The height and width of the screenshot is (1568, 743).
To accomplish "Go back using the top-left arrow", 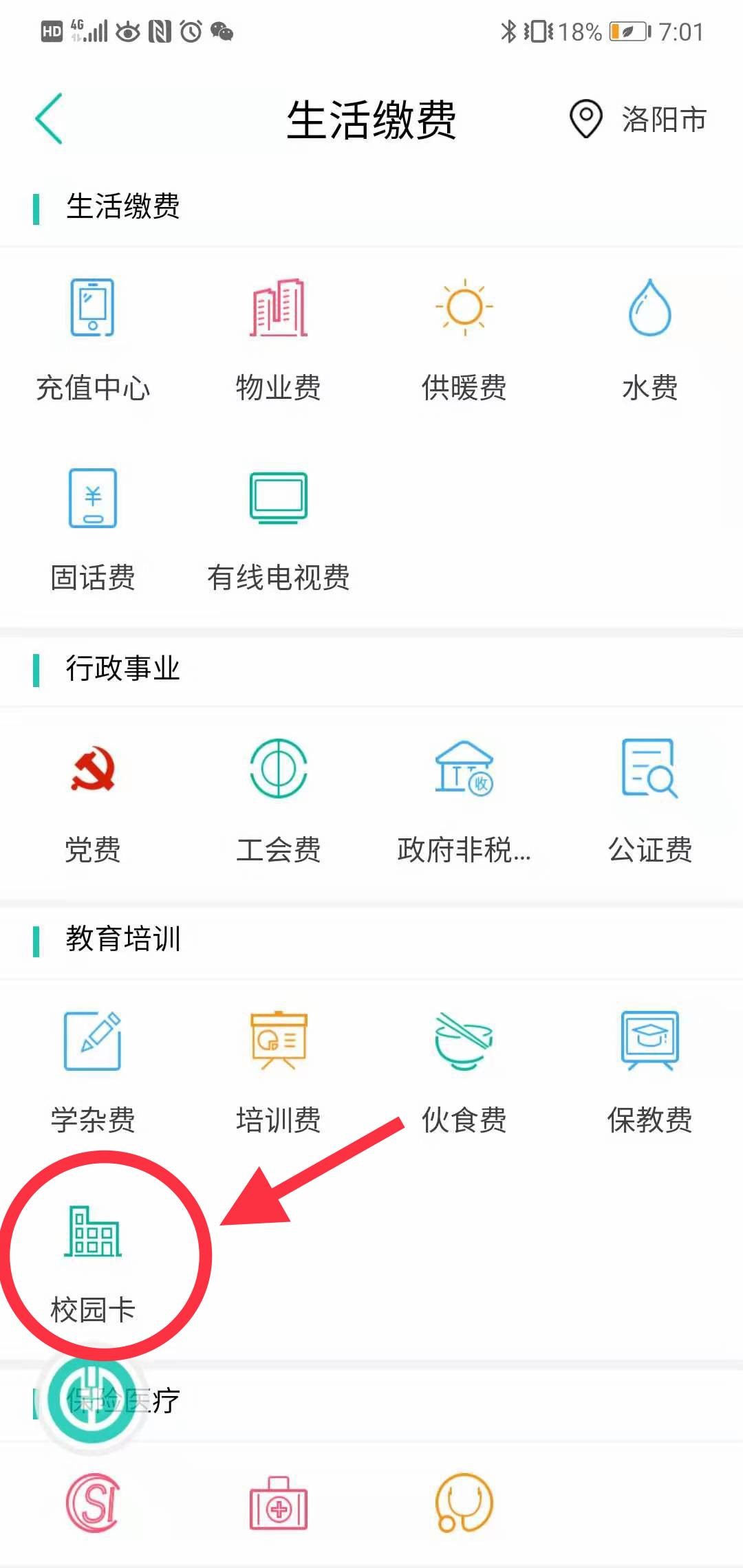I will tap(50, 118).
